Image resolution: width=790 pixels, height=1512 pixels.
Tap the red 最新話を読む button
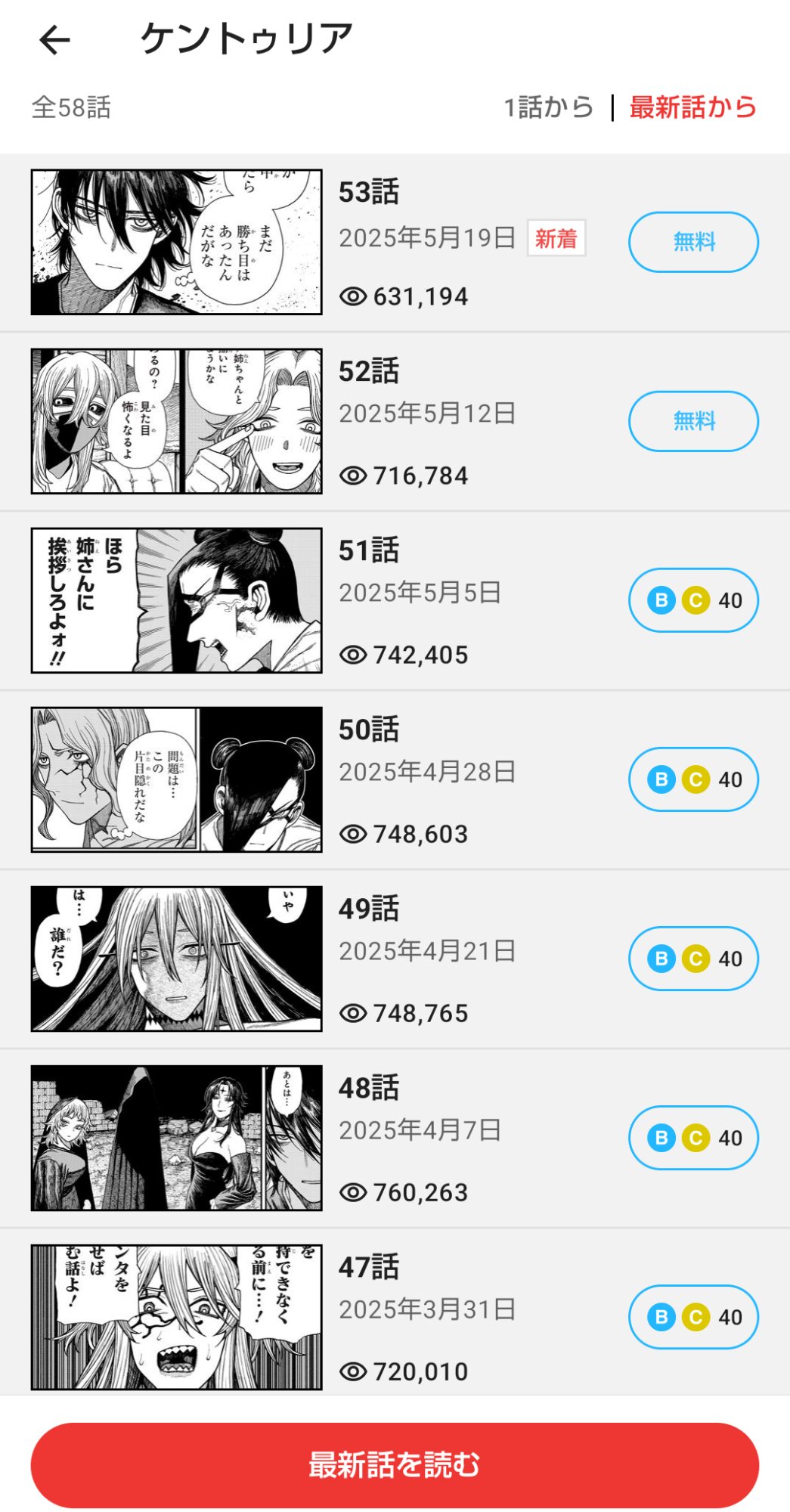[x=395, y=1464]
